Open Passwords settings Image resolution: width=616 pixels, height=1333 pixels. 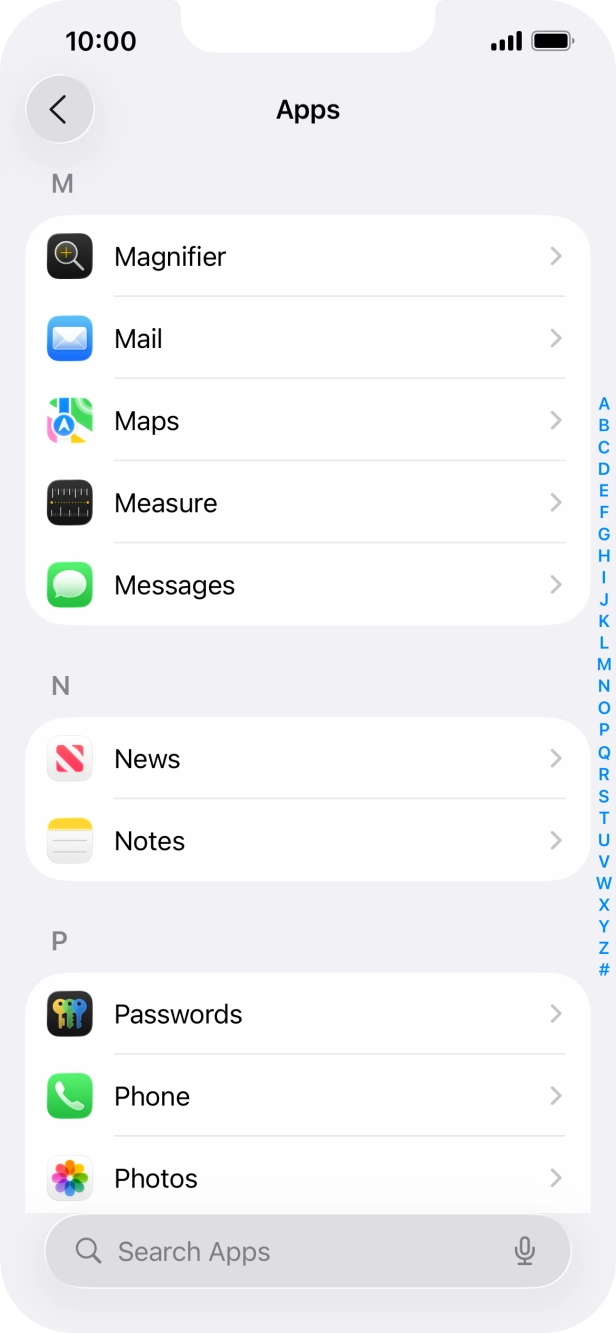[x=308, y=1014]
